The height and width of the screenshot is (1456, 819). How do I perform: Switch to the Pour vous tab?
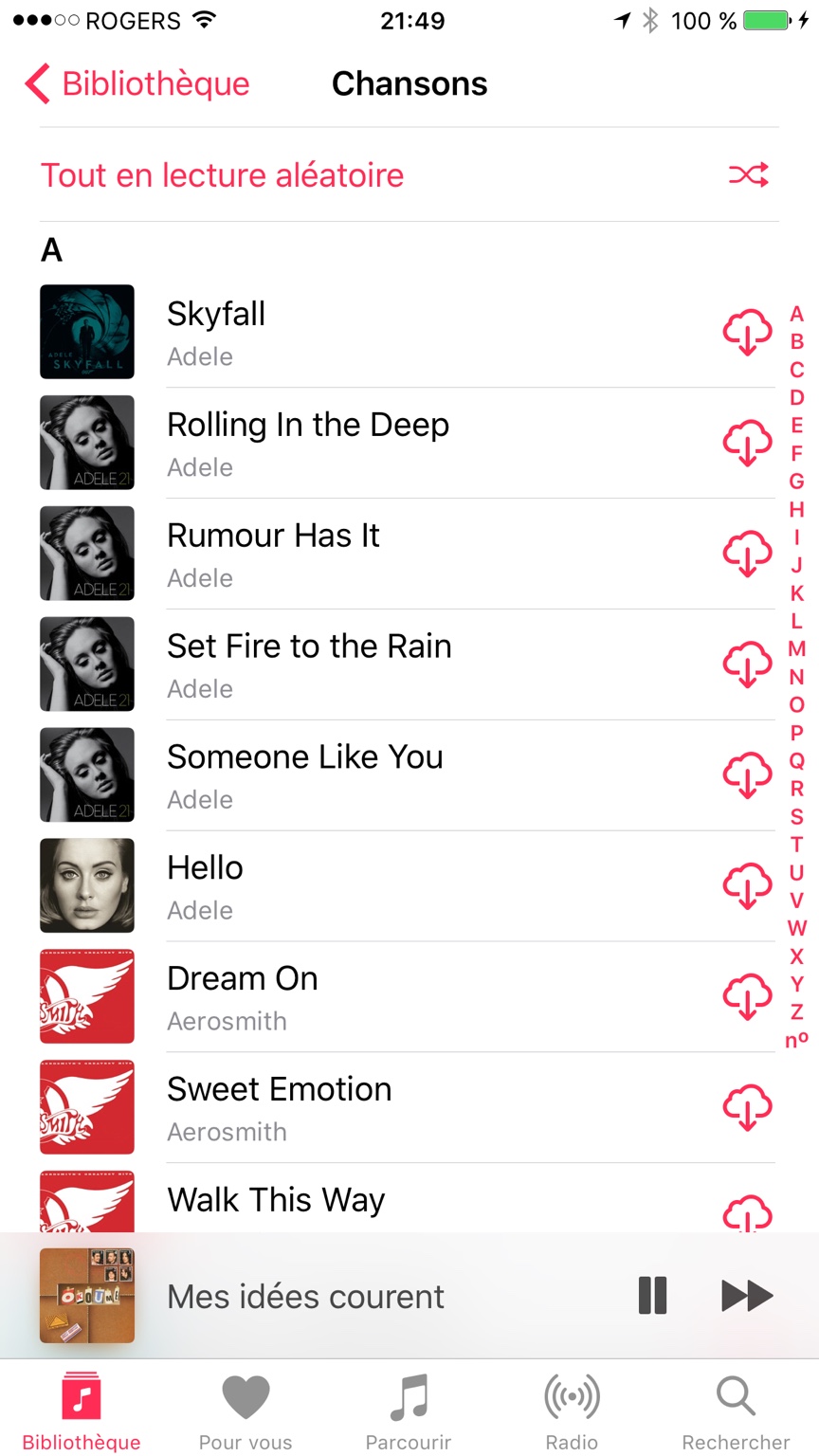[x=246, y=1410]
